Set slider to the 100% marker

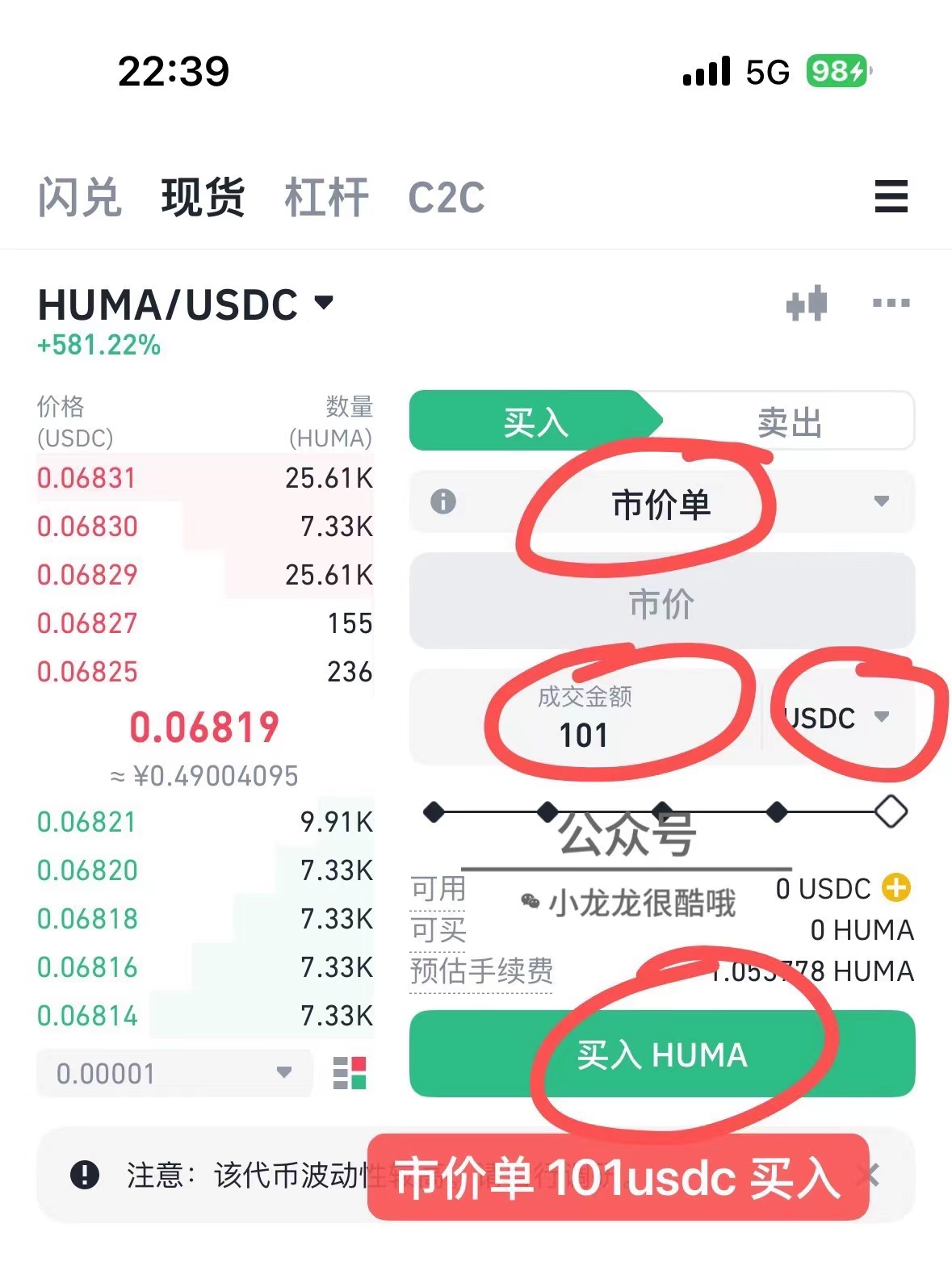(891, 811)
